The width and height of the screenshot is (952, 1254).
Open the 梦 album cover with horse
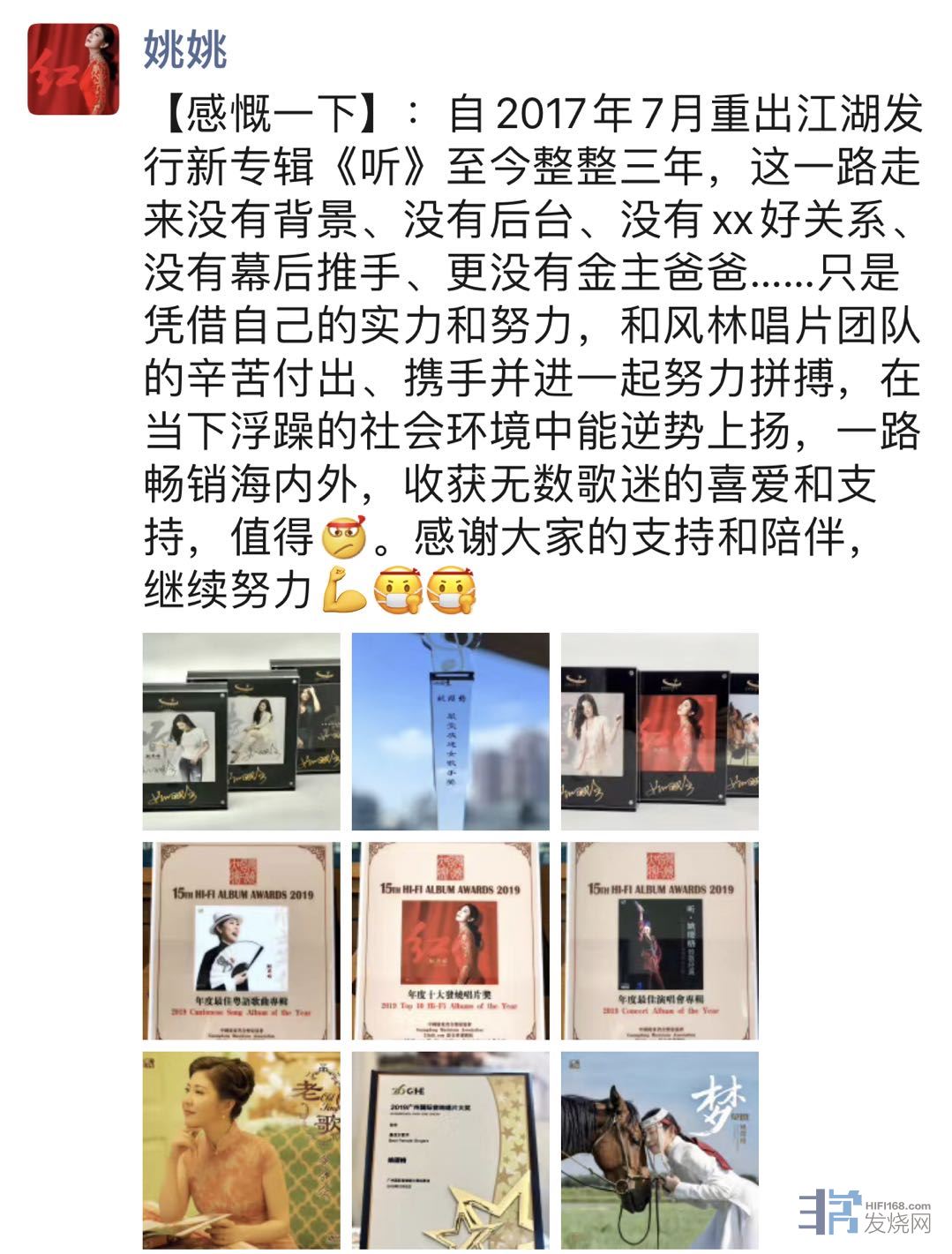click(659, 1149)
